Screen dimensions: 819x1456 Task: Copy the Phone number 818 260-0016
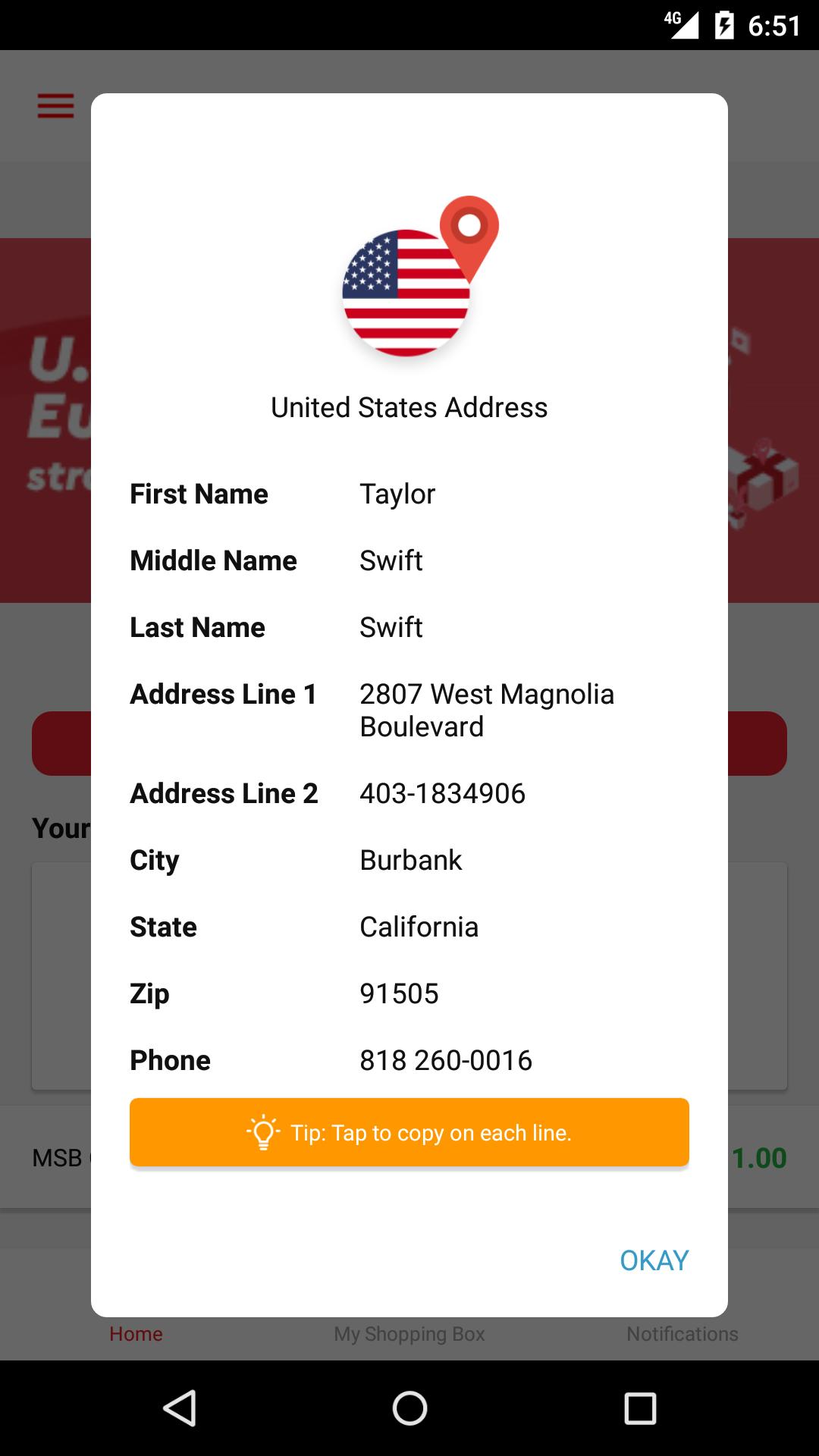tap(446, 1060)
